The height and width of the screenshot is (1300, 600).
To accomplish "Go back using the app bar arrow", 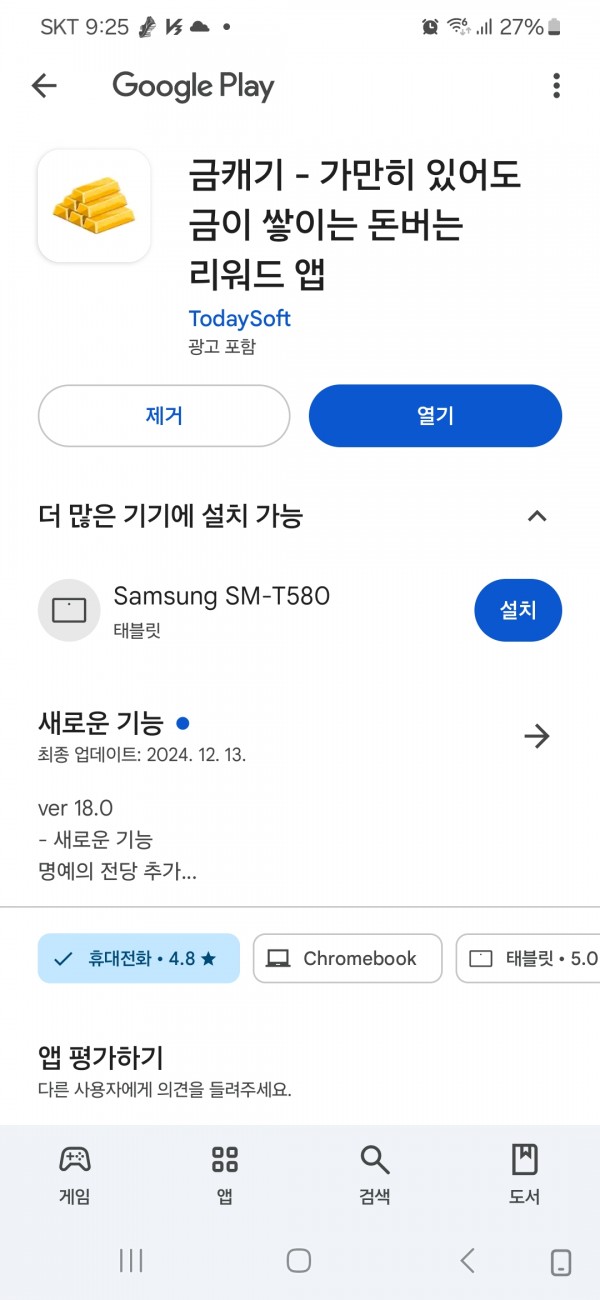I will 44,86.
